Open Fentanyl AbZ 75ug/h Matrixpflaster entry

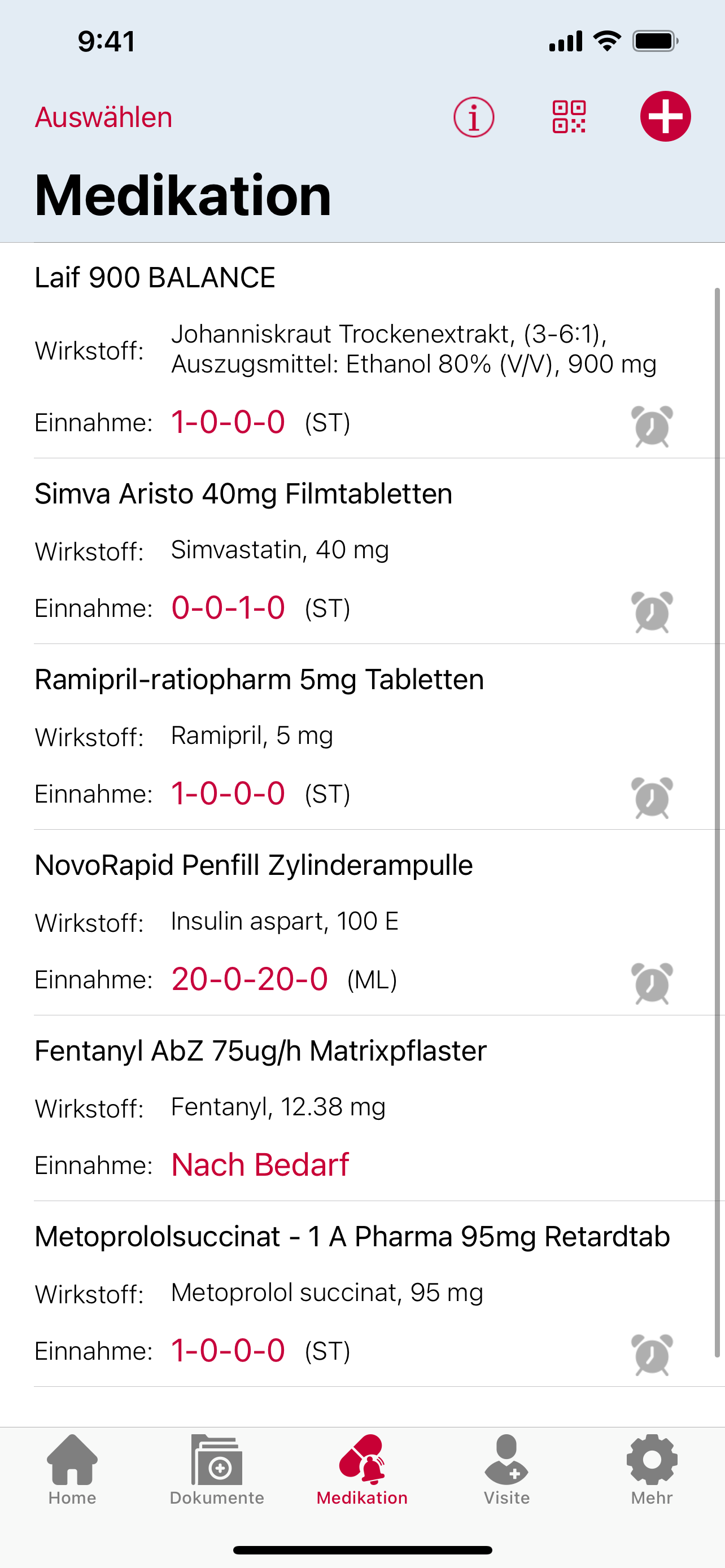tap(362, 1109)
